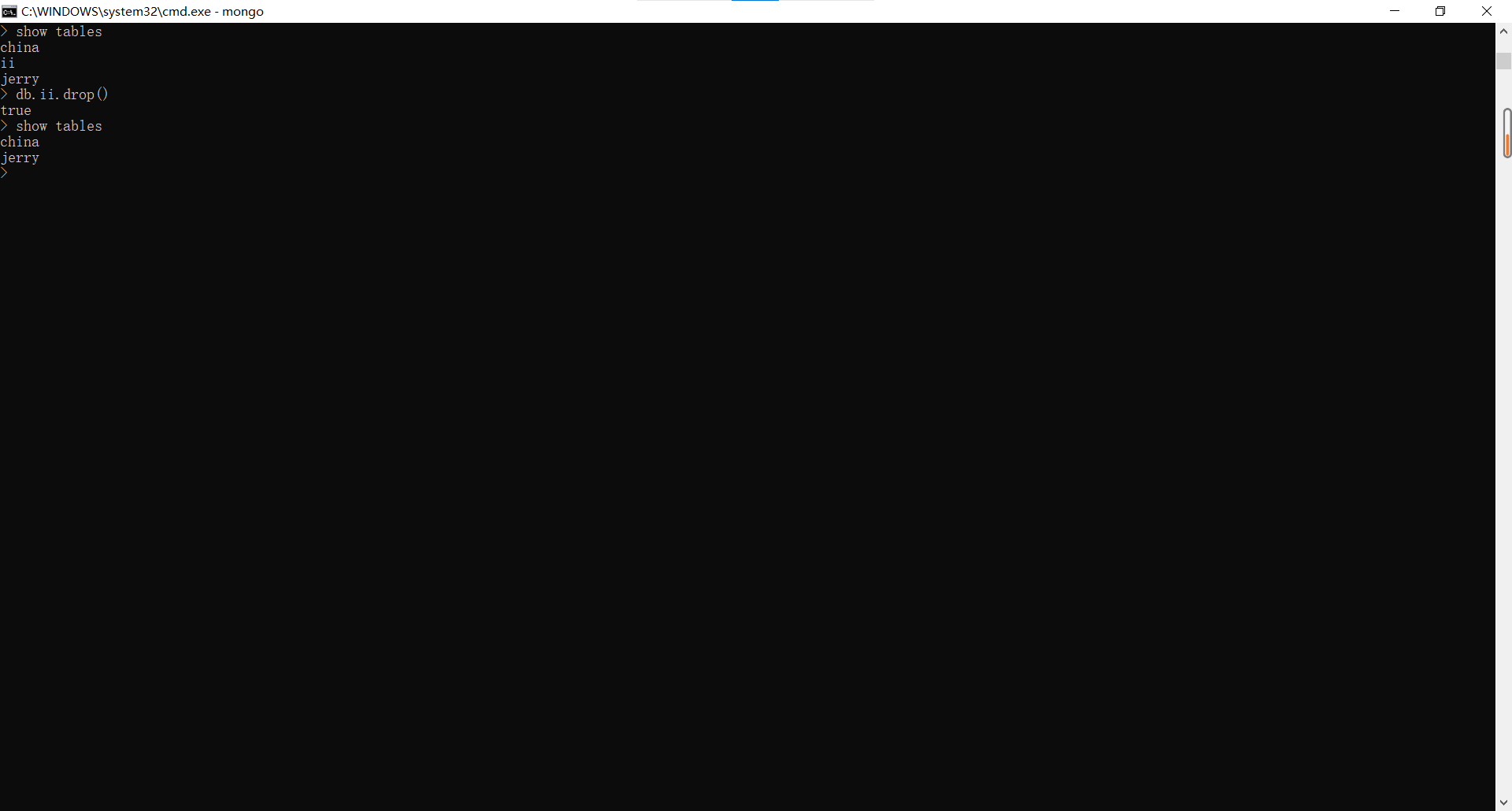Restore down the cmd window
1512x811 pixels.
(x=1440, y=11)
